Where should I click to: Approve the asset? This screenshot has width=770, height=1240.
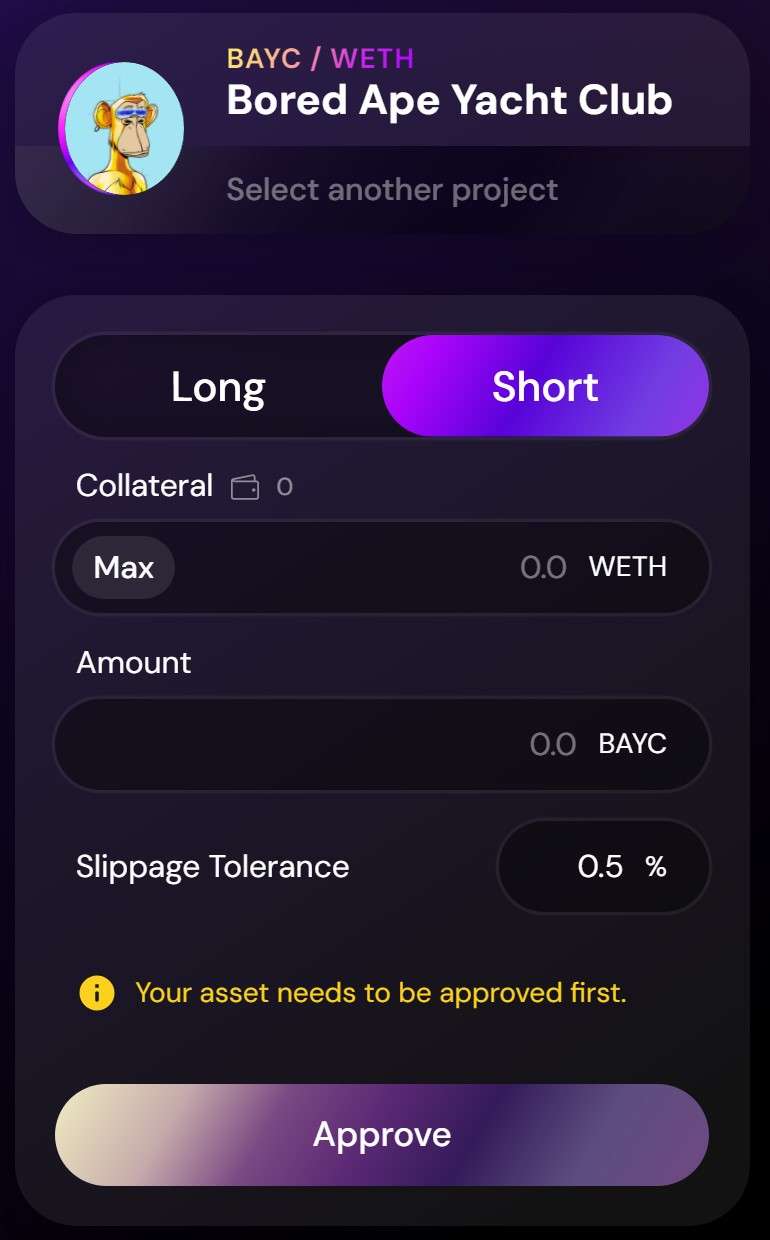382,1135
